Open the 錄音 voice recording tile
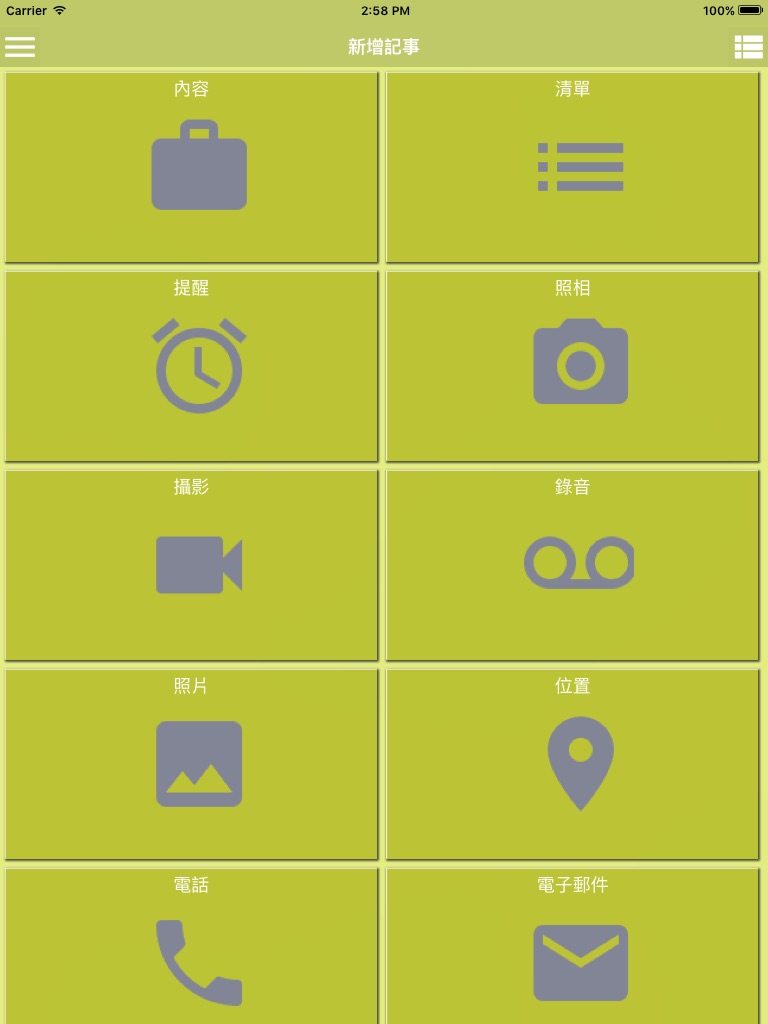The width and height of the screenshot is (768, 1024). (x=572, y=565)
